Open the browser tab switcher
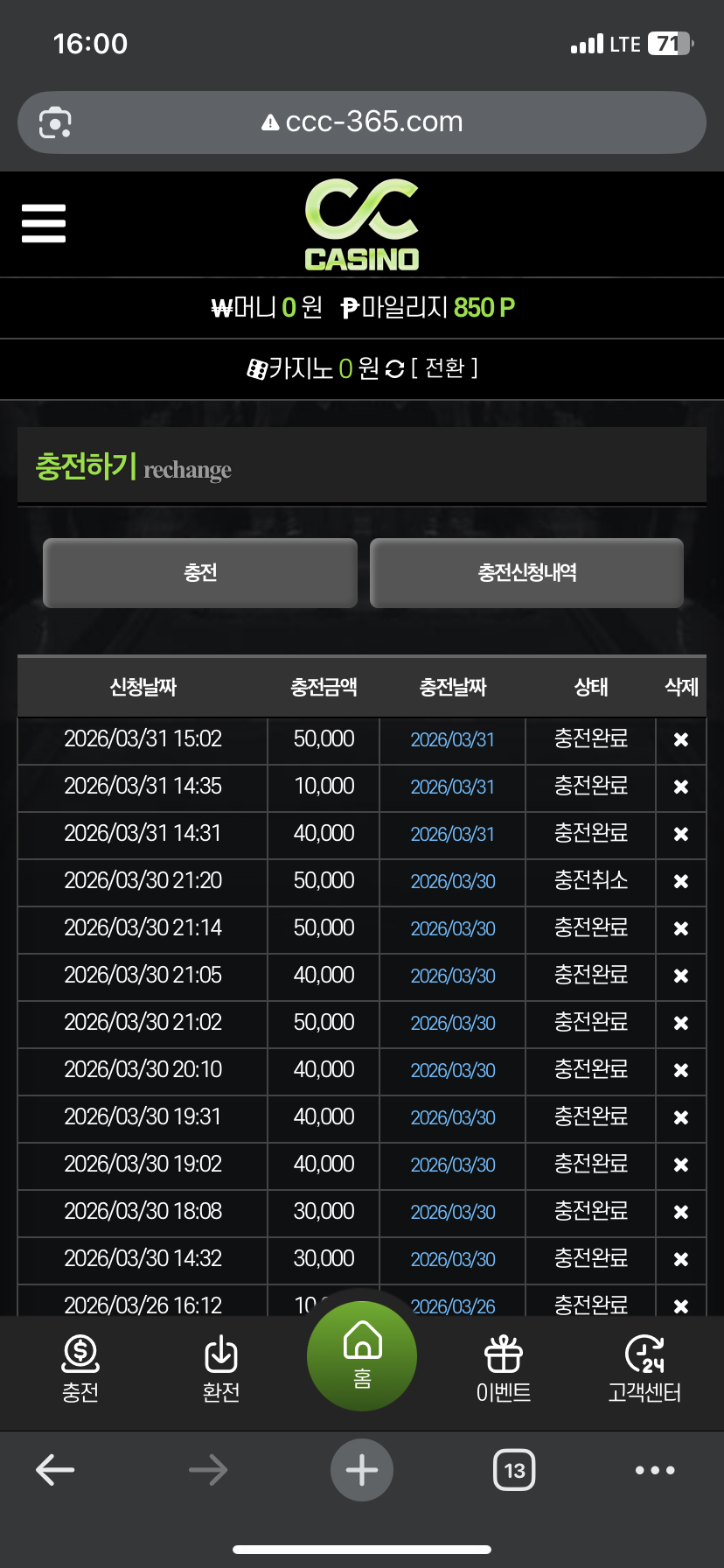Image resolution: width=724 pixels, height=1568 pixels. tap(514, 1470)
